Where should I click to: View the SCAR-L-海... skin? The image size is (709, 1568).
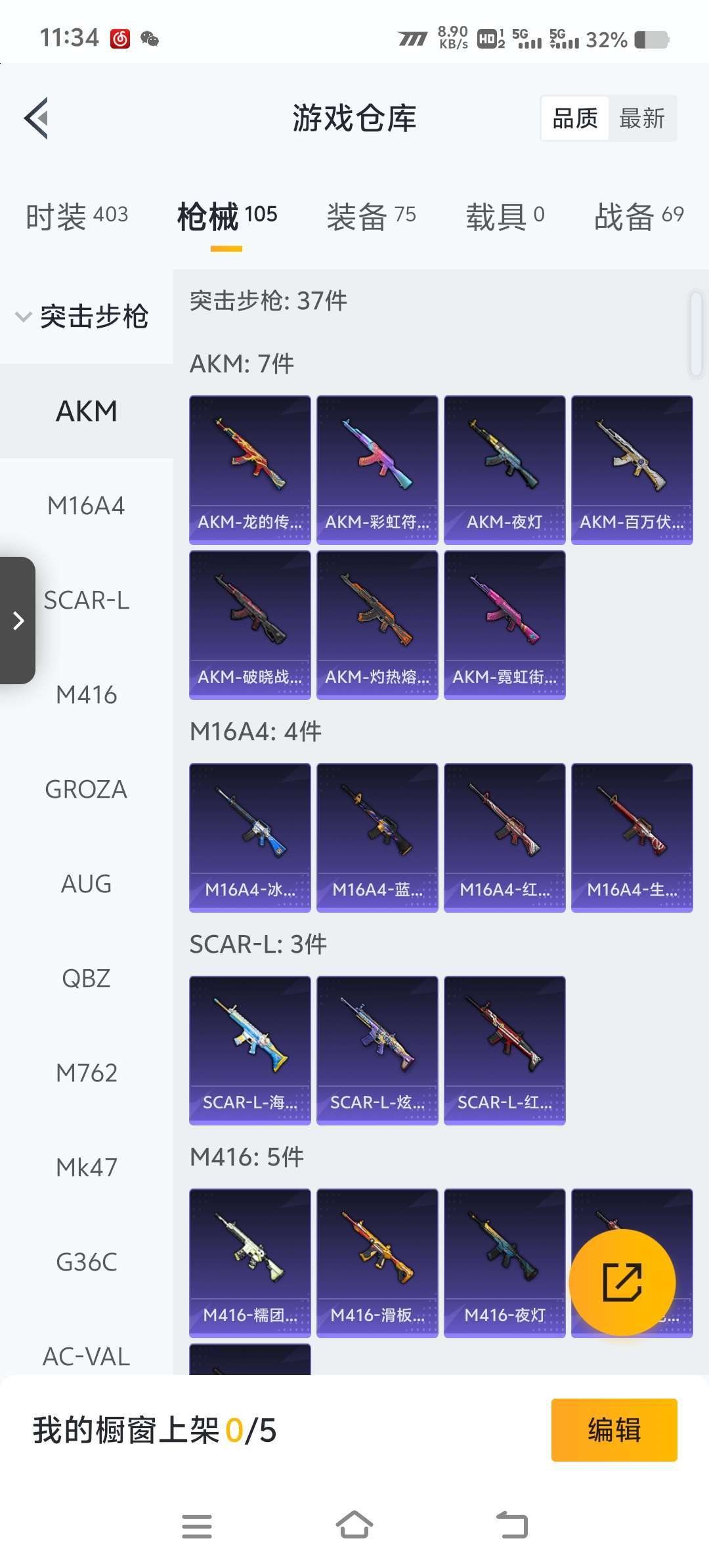pyautogui.click(x=249, y=1049)
